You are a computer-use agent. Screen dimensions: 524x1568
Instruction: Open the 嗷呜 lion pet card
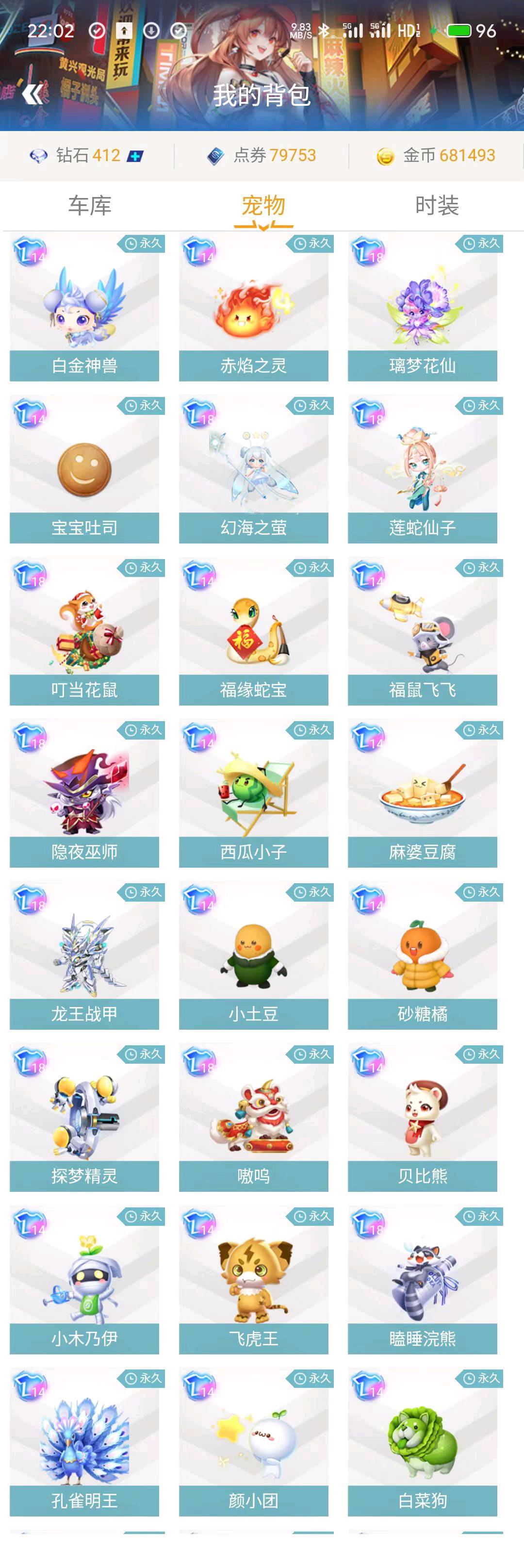click(253, 1118)
